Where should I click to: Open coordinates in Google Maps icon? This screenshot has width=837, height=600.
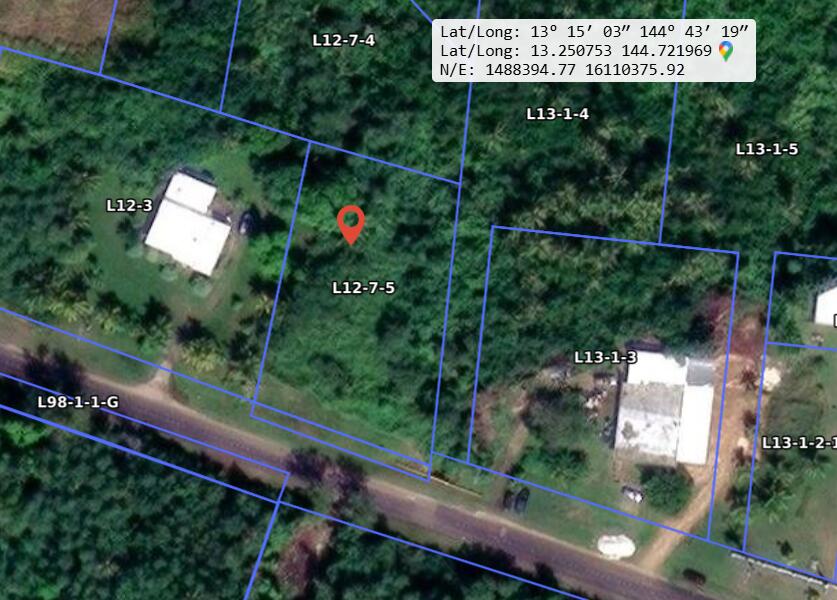click(726, 51)
